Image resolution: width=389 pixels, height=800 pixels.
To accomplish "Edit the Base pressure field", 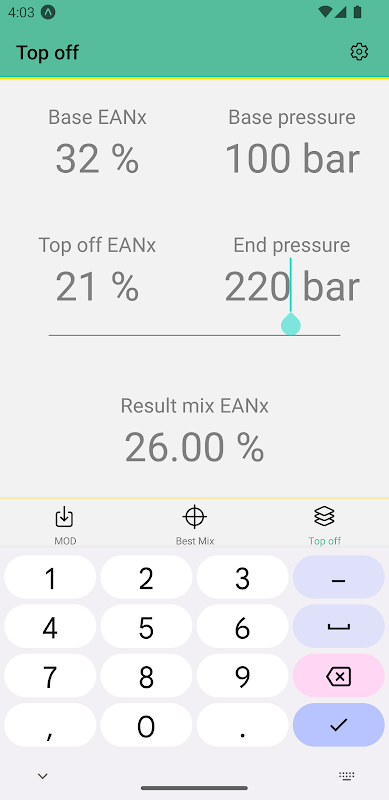I will point(292,159).
